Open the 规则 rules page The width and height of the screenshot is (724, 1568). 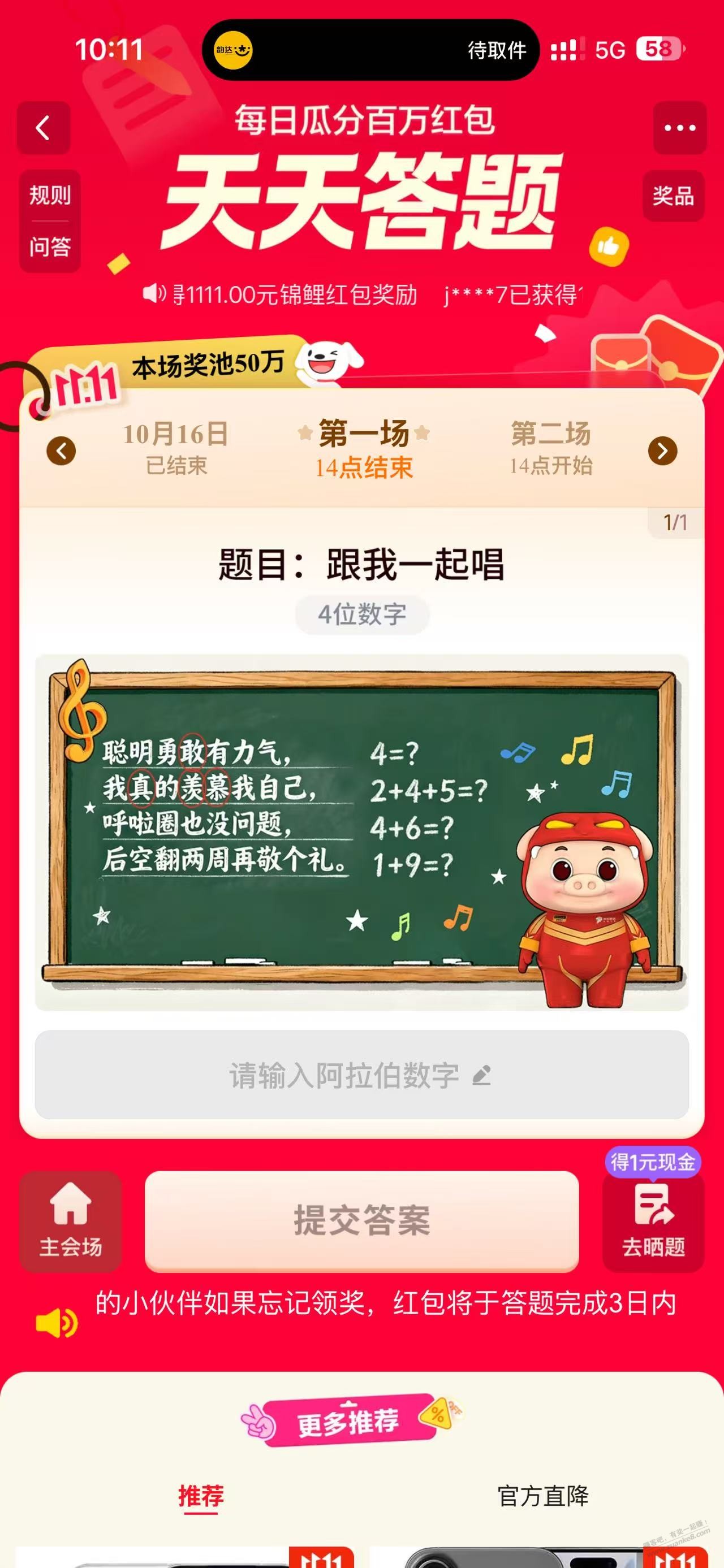(x=50, y=196)
